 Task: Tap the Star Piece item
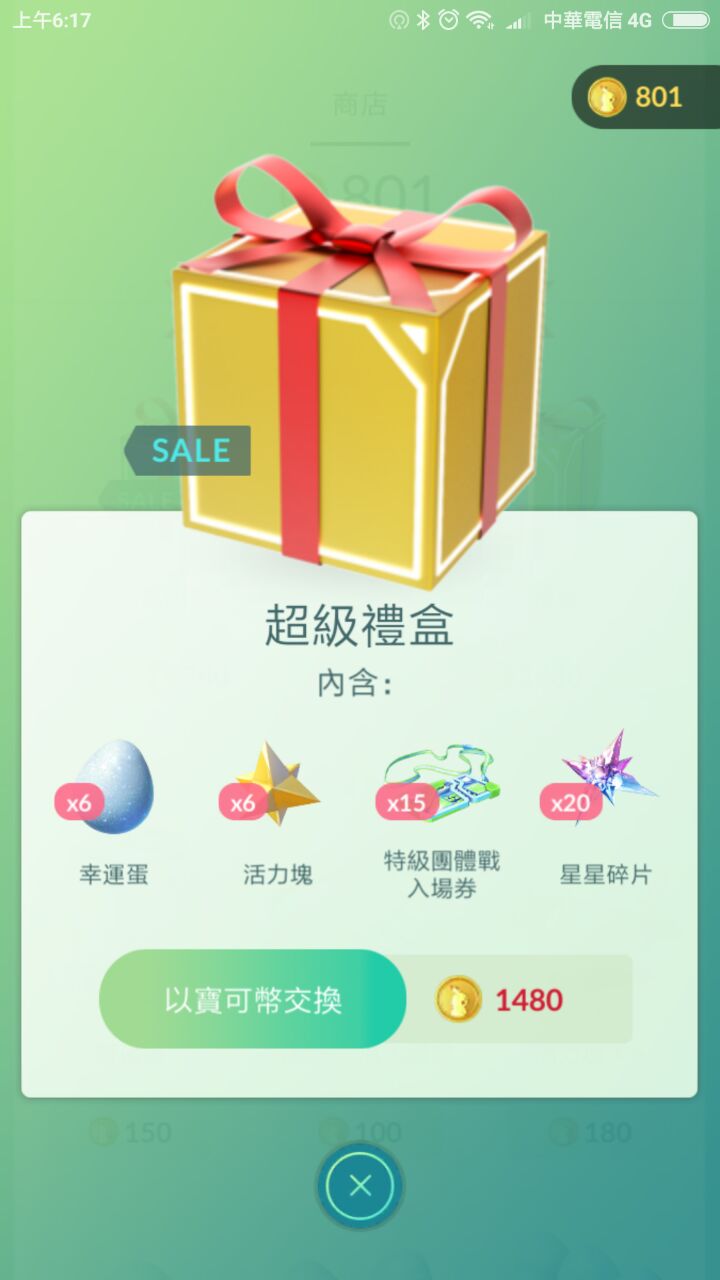click(x=606, y=780)
